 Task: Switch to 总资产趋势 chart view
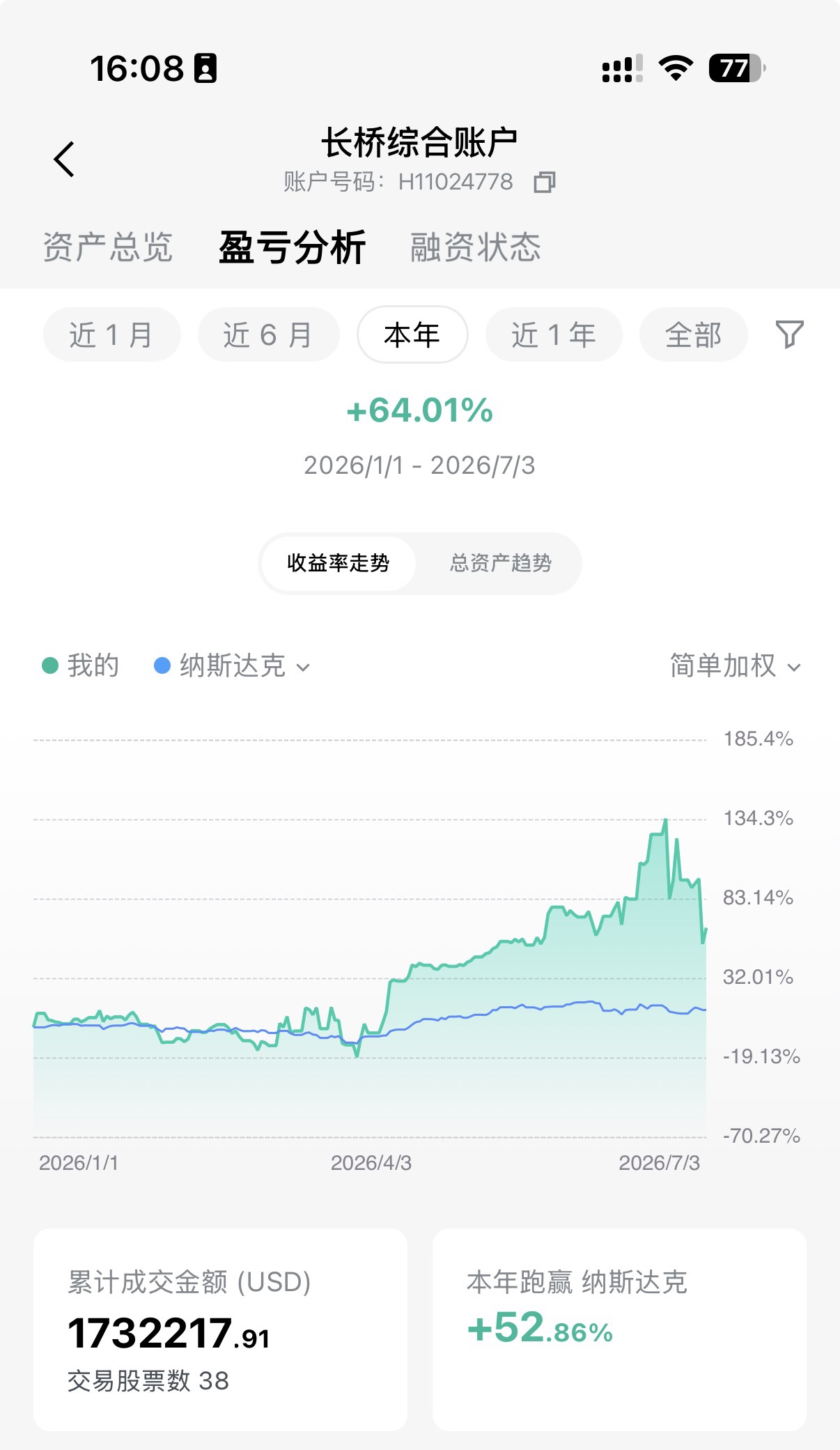tap(500, 563)
